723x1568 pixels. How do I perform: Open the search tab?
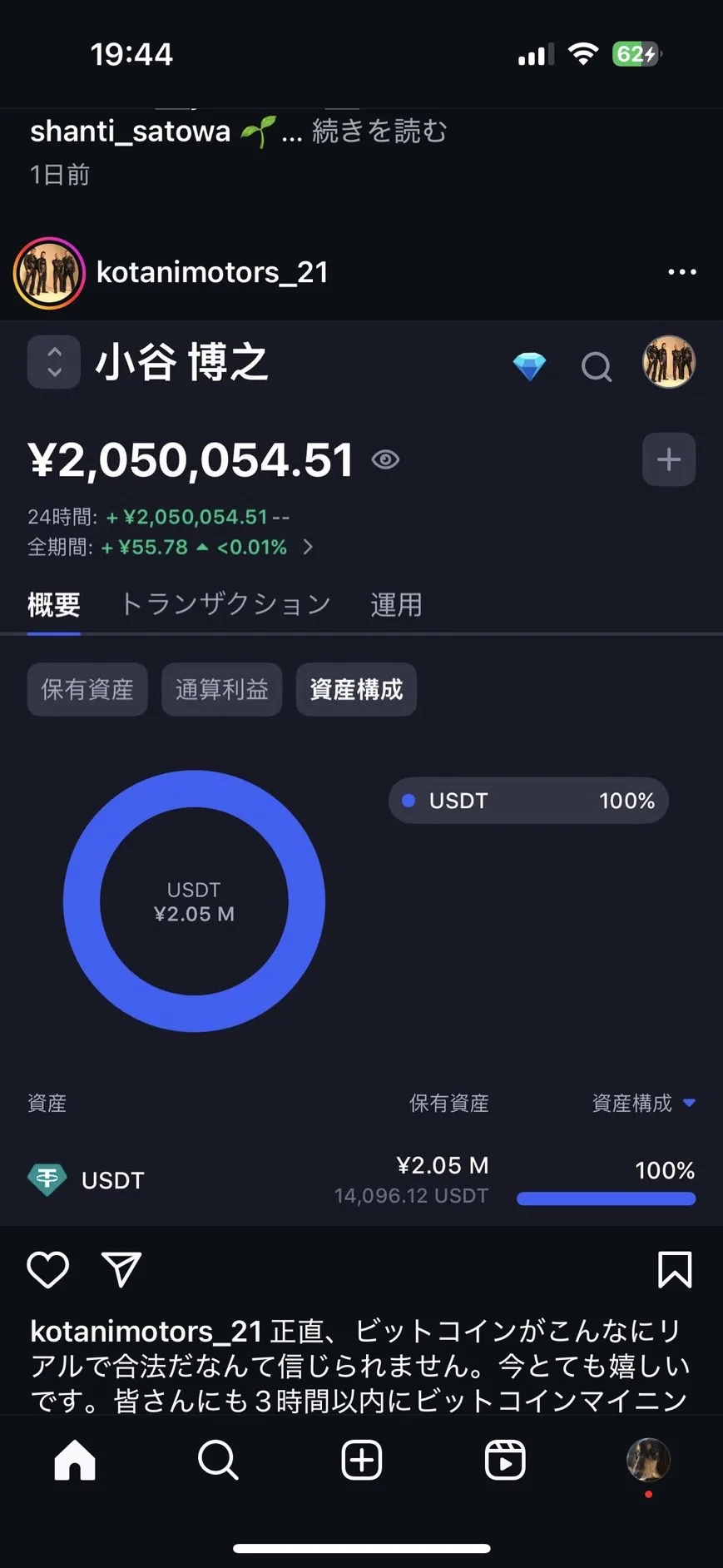tap(218, 1460)
